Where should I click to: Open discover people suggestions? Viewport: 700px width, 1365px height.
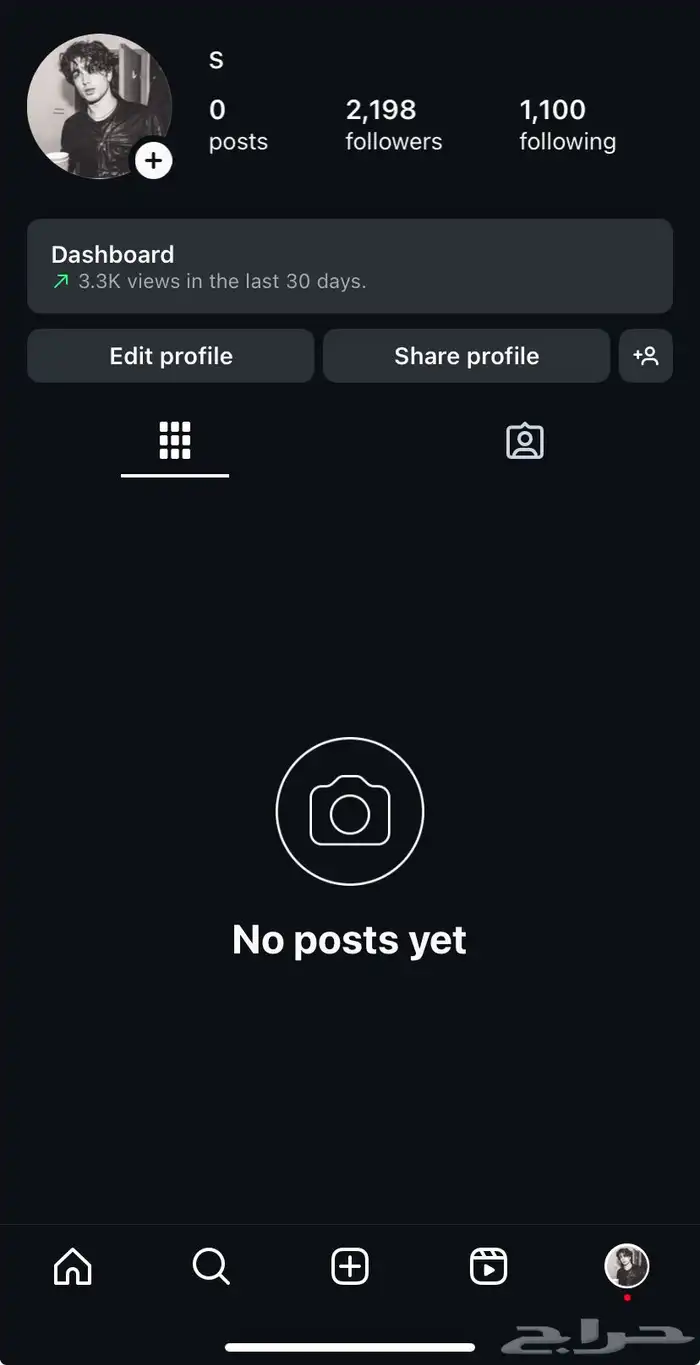pos(646,356)
